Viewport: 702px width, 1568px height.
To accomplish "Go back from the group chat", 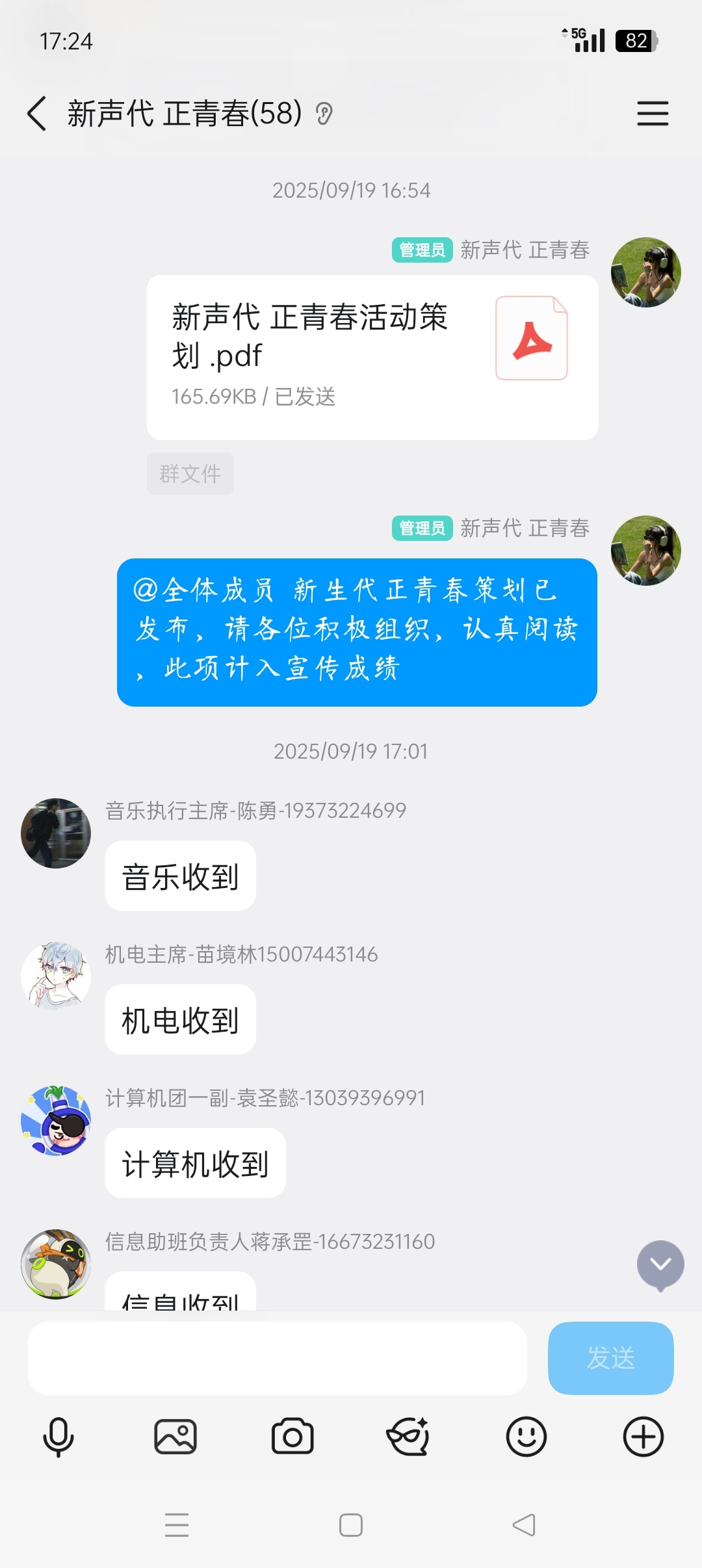I will point(37,114).
